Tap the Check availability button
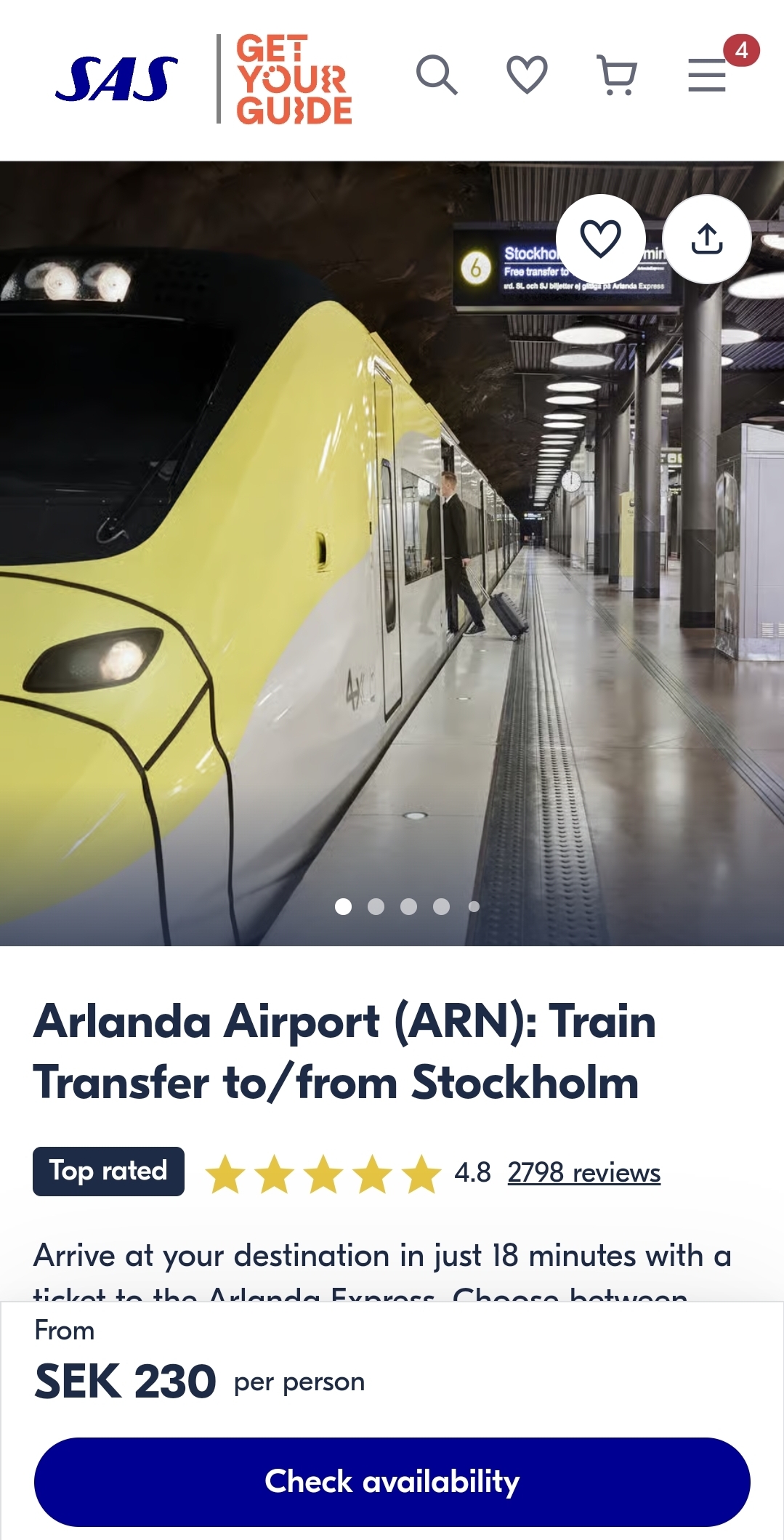784x1540 pixels. click(392, 1481)
